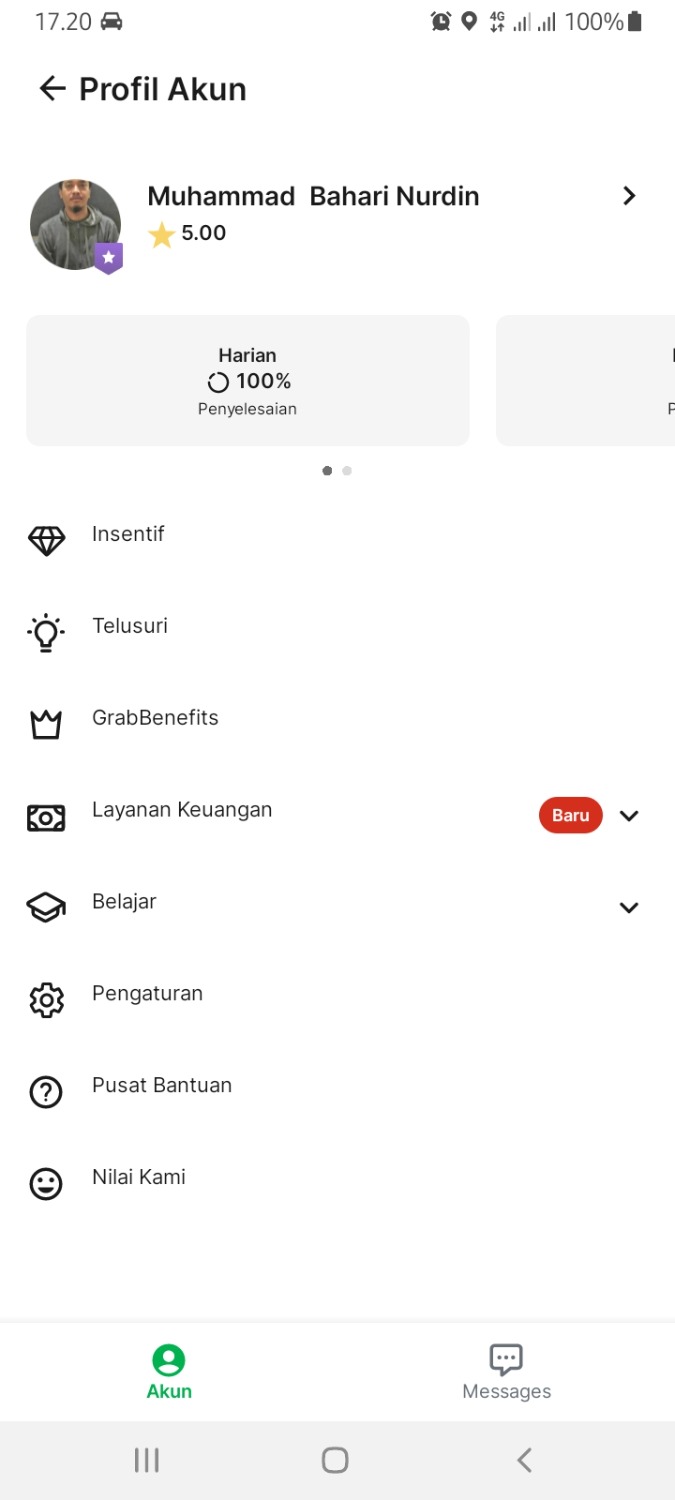Select the Akun tab
Image resolution: width=675 pixels, height=1500 pixels.
pos(169,1372)
